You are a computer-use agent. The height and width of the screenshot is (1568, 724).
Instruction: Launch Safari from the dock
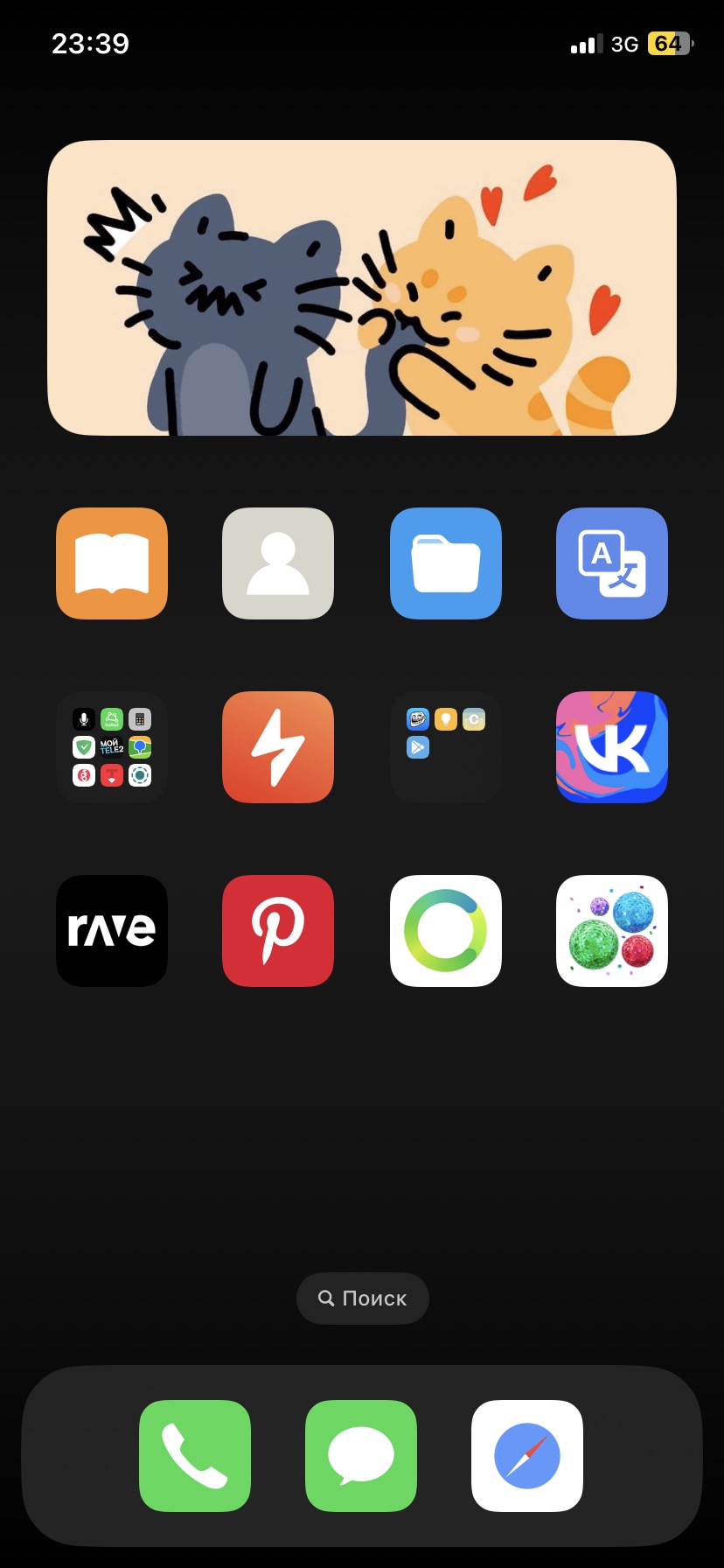point(527,1456)
